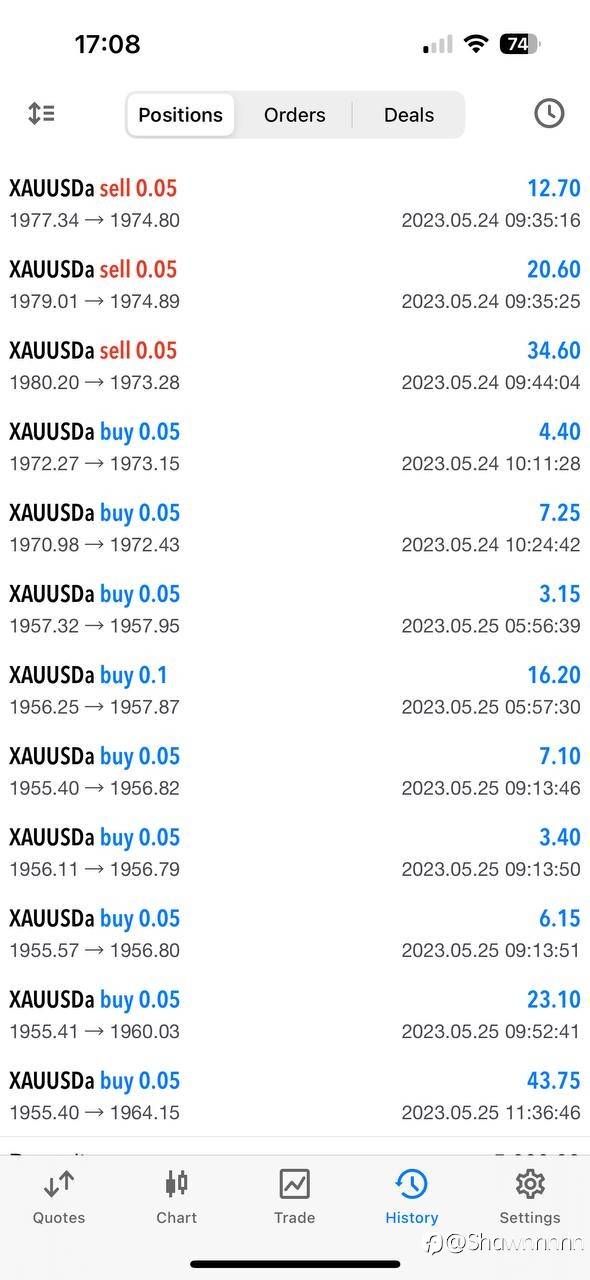Switch to the Orders segment
Viewport: 590px width, 1280px height.
(294, 115)
